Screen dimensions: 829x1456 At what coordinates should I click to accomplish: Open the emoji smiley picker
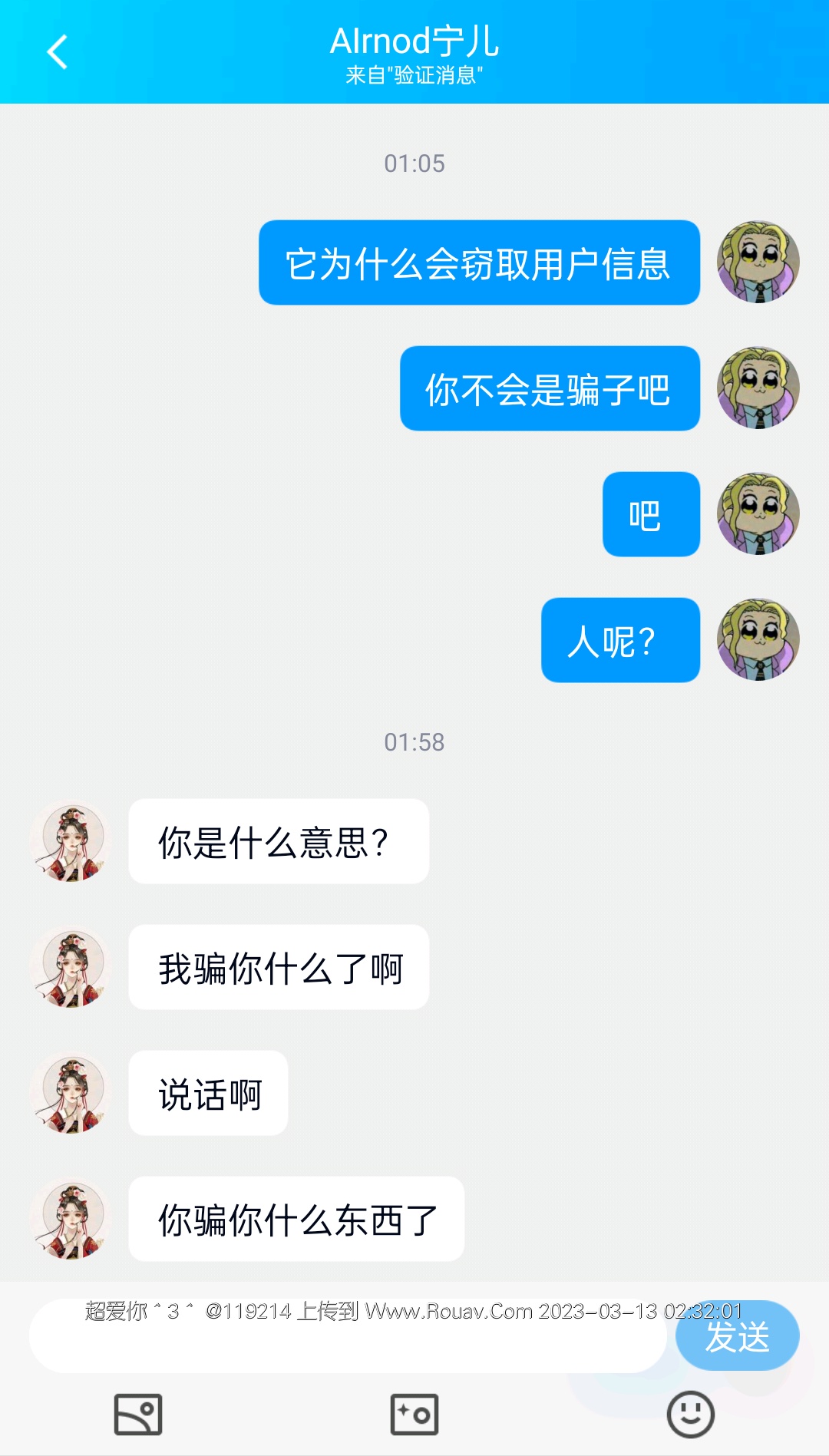690,1414
